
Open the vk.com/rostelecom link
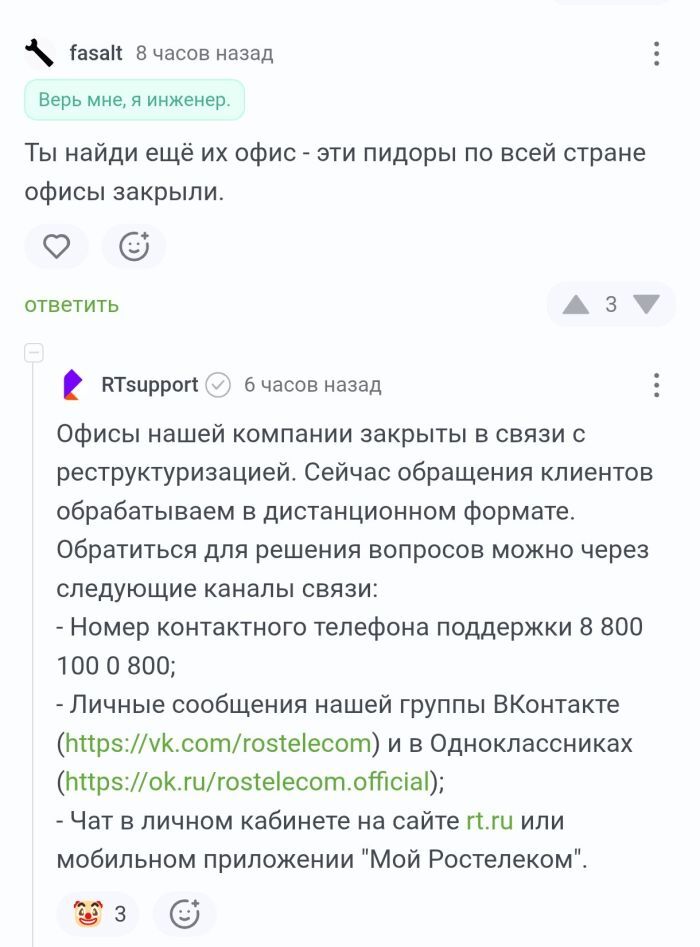pyautogui.click(x=219, y=743)
